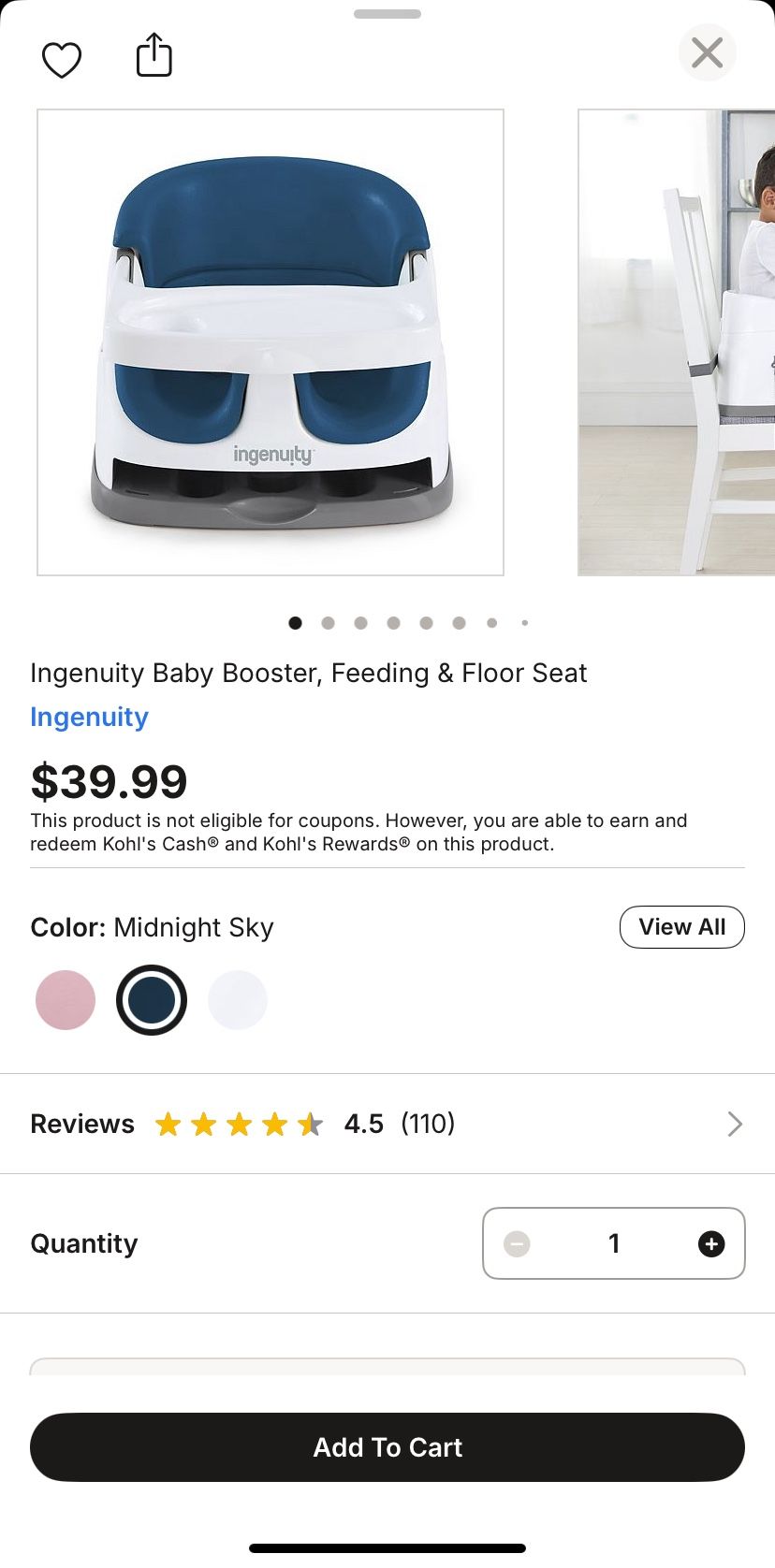Select the pink color swatch
The image size is (775, 1568).
click(x=65, y=999)
